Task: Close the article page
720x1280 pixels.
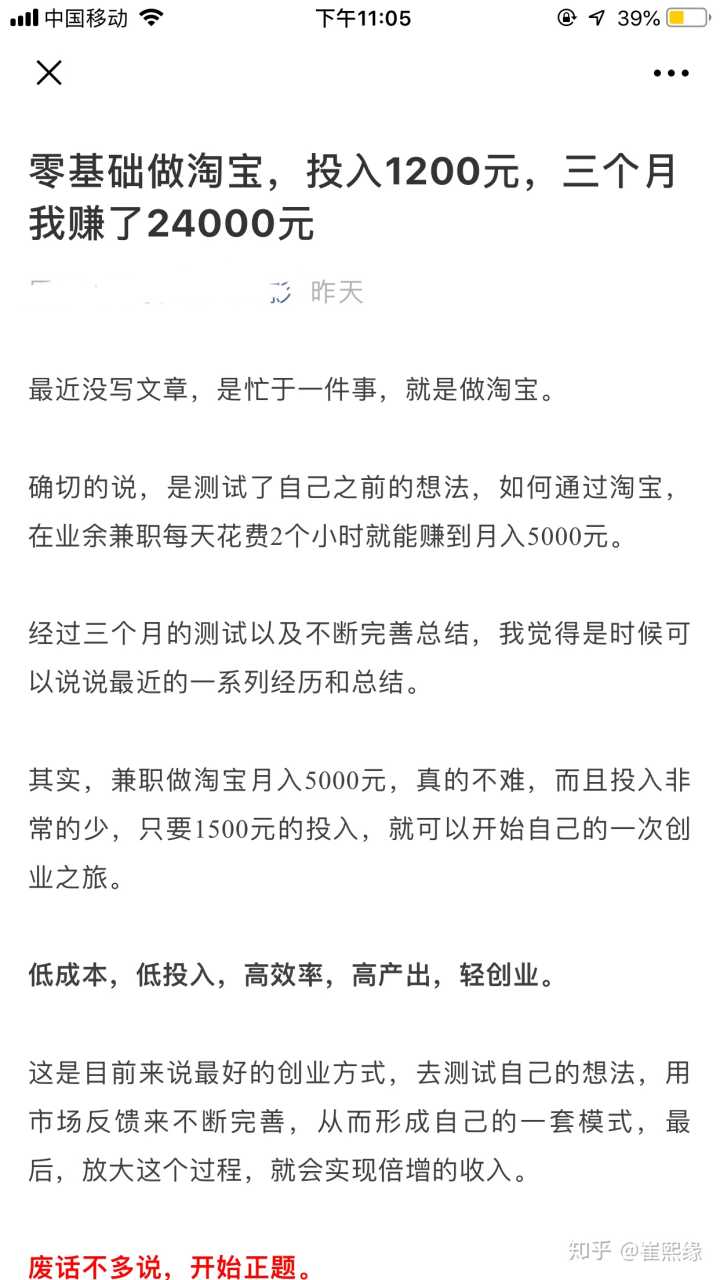Action: coord(48,72)
